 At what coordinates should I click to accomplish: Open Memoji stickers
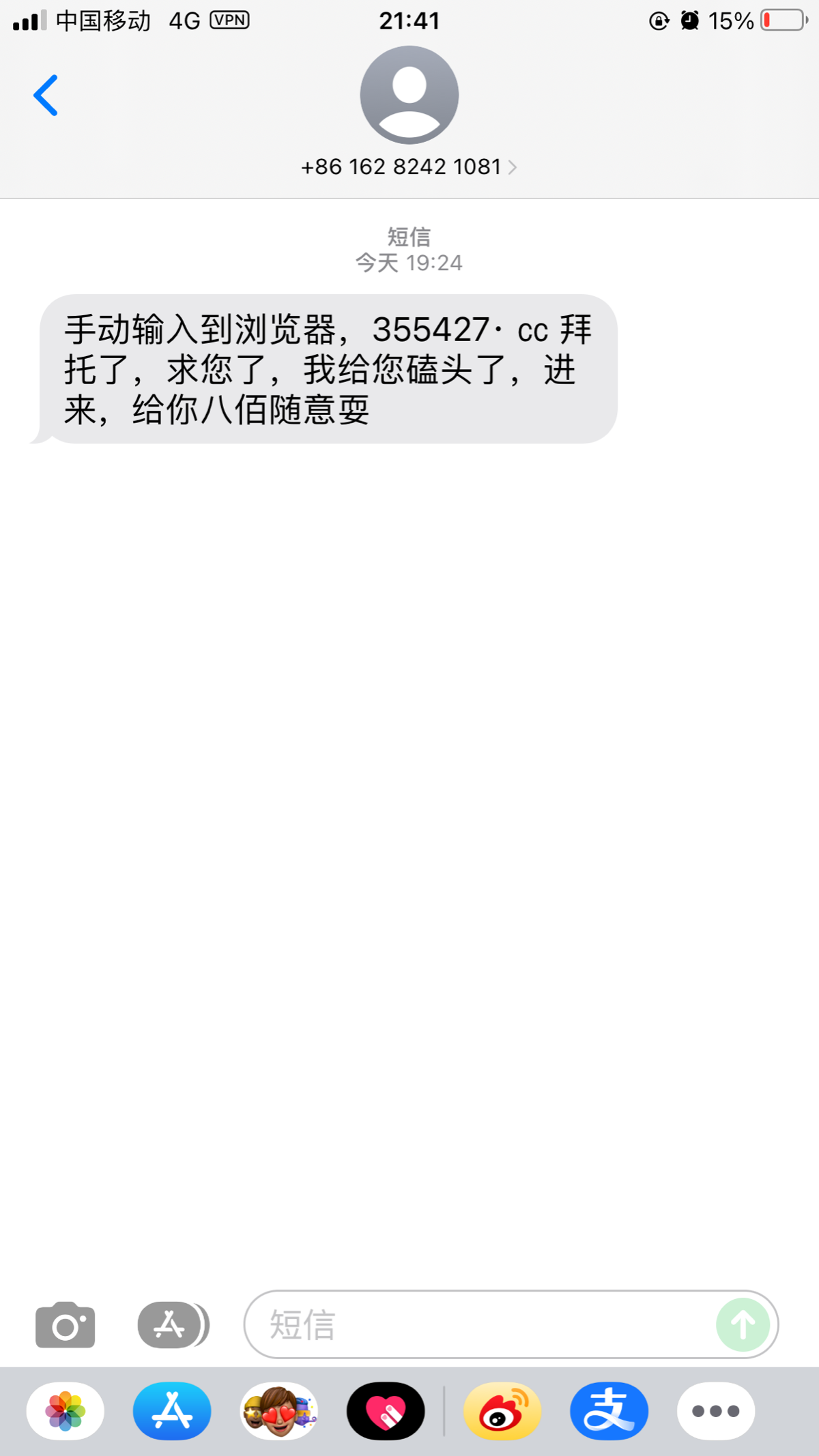click(x=279, y=1411)
